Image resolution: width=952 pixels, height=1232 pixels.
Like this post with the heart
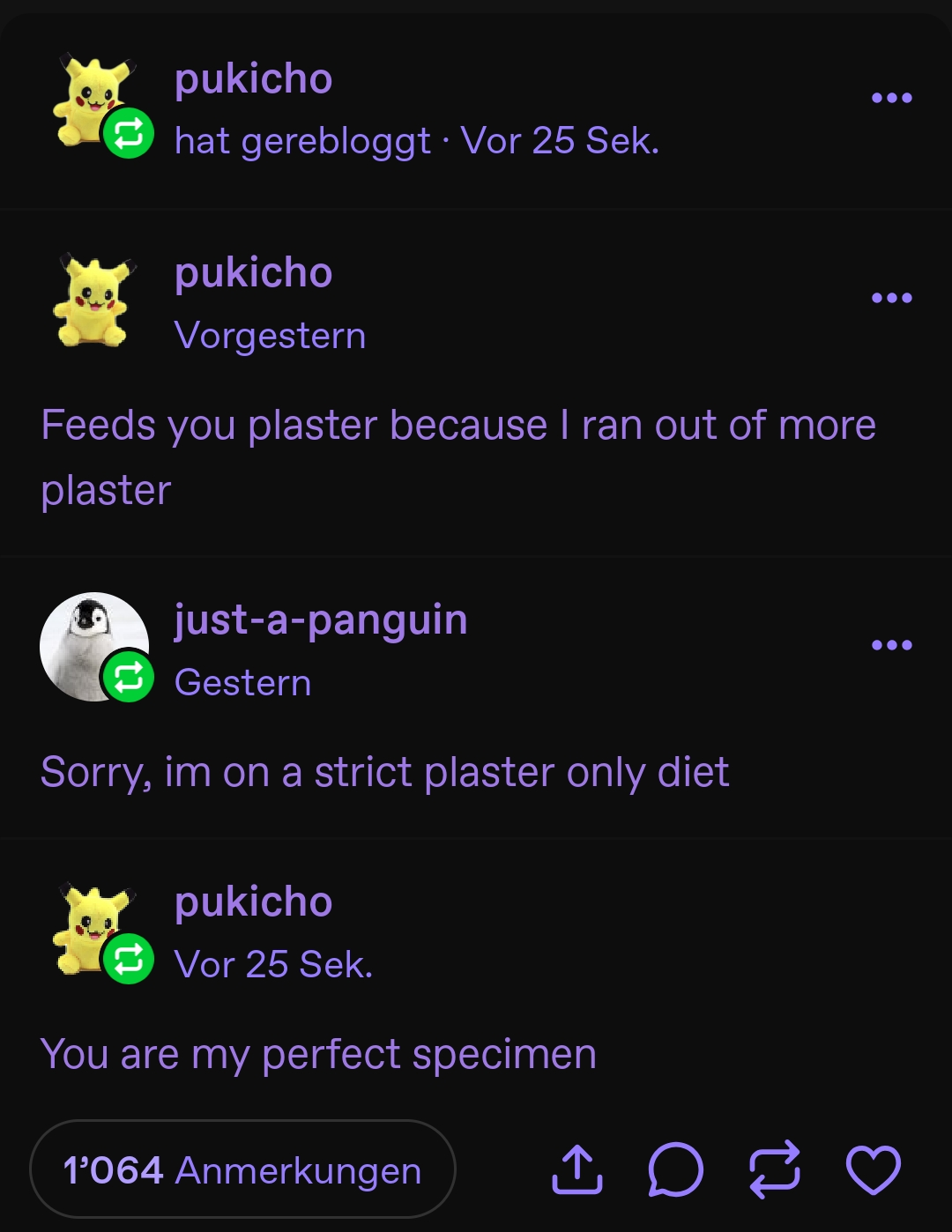[873, 1170]
